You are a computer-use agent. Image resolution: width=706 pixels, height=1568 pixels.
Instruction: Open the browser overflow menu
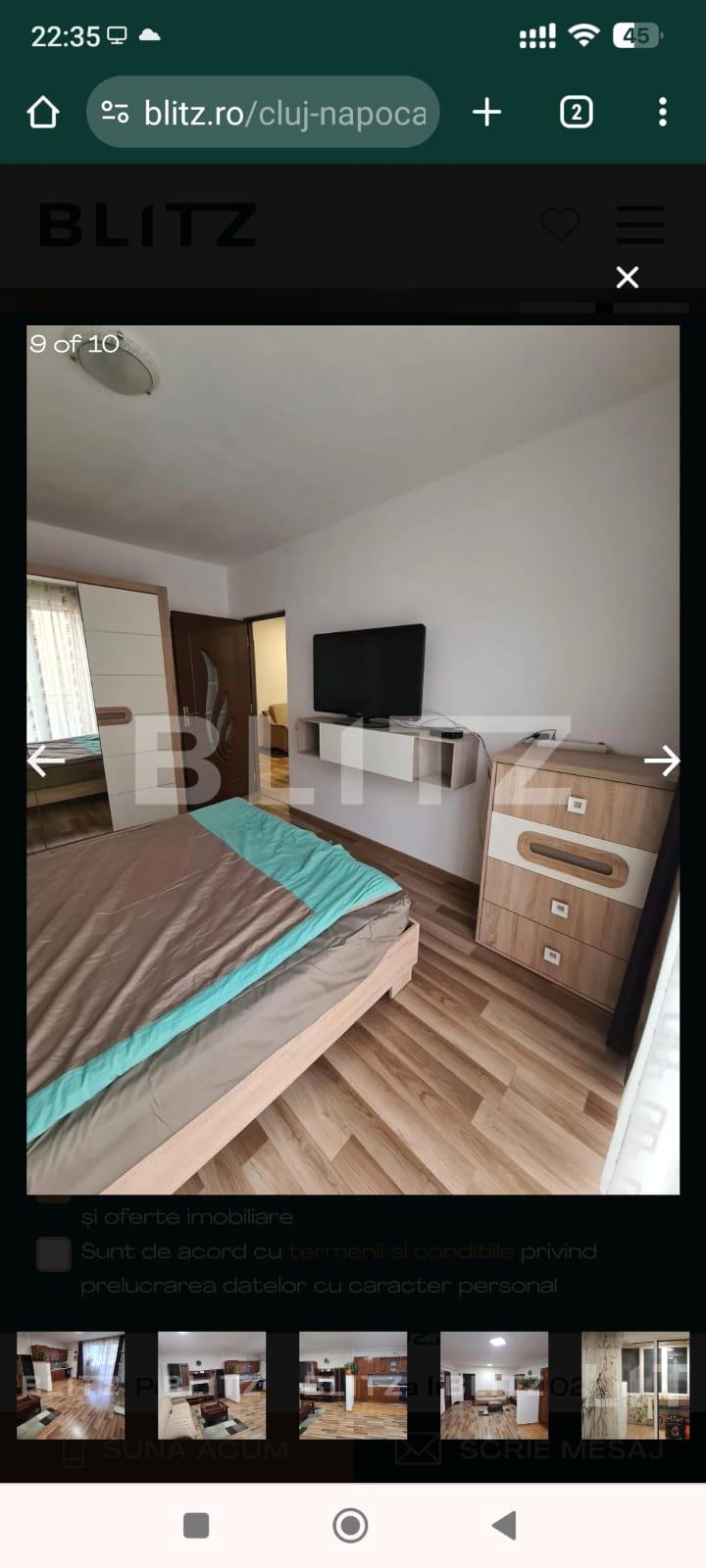click(x=663, y=113)
